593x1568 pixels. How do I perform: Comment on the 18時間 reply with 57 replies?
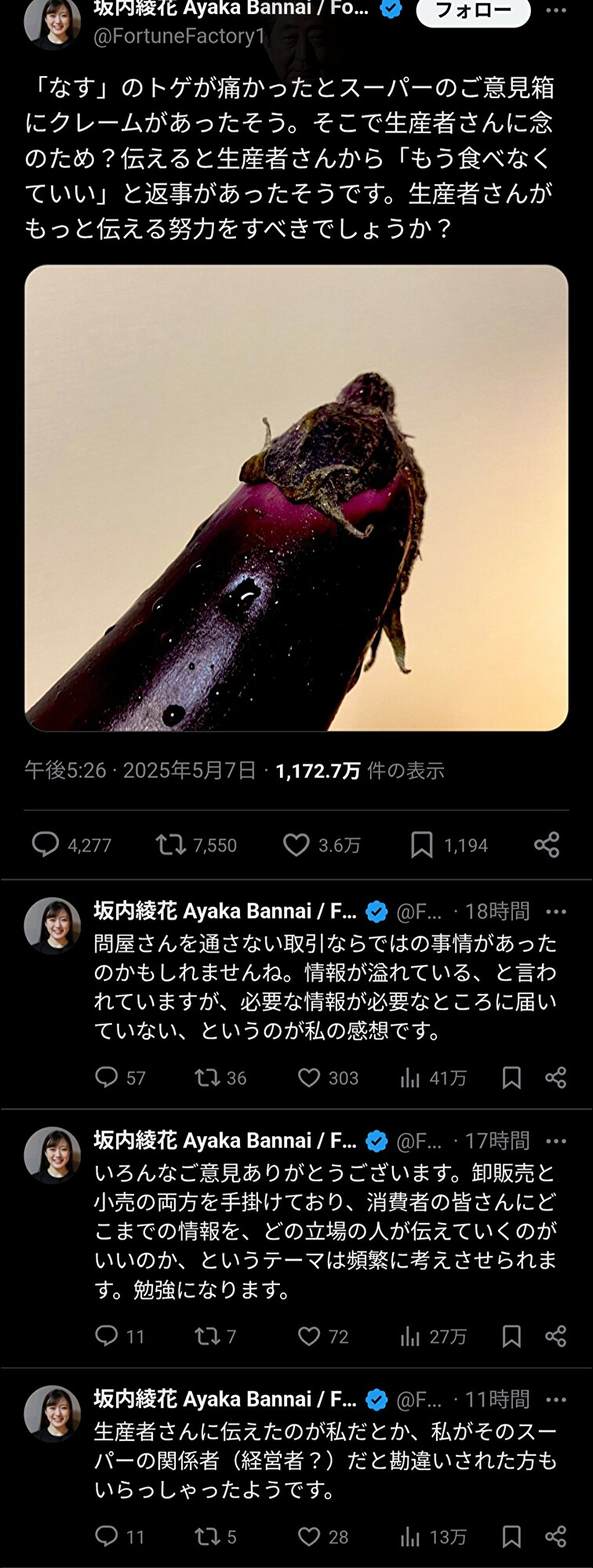click(107, 1077)
